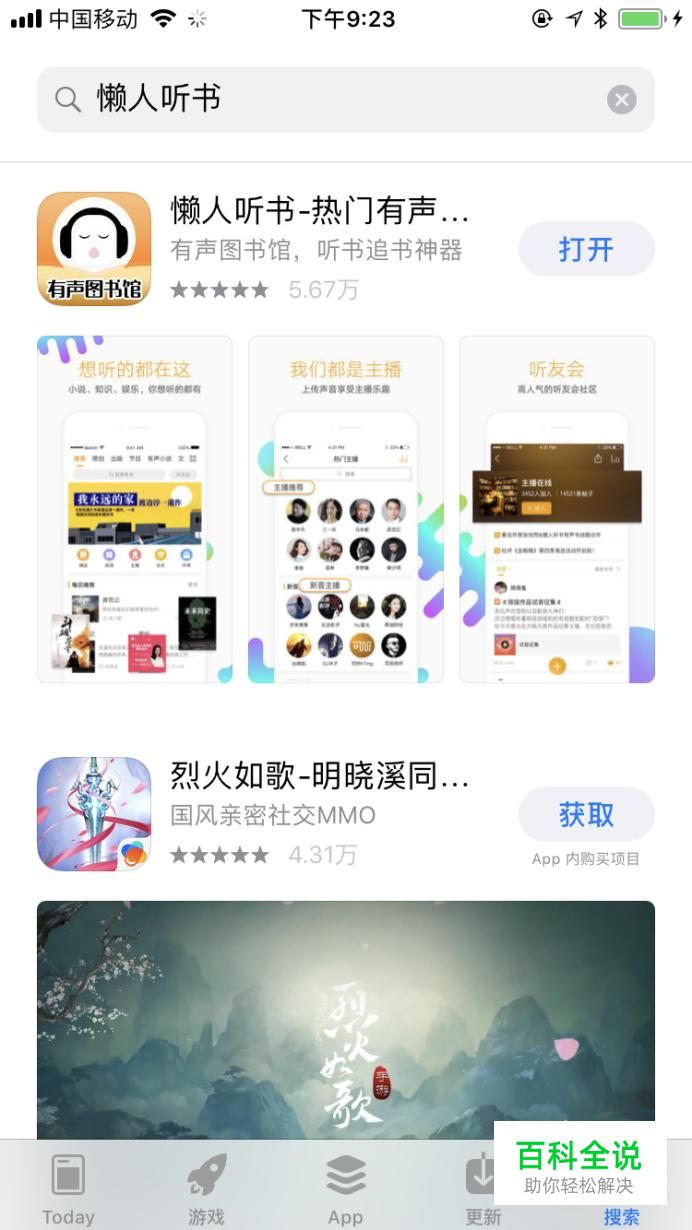Viewport: 692px width, 1230px height.
Task: Switch to the 游戏 tab
Action: click(207, 1188)
